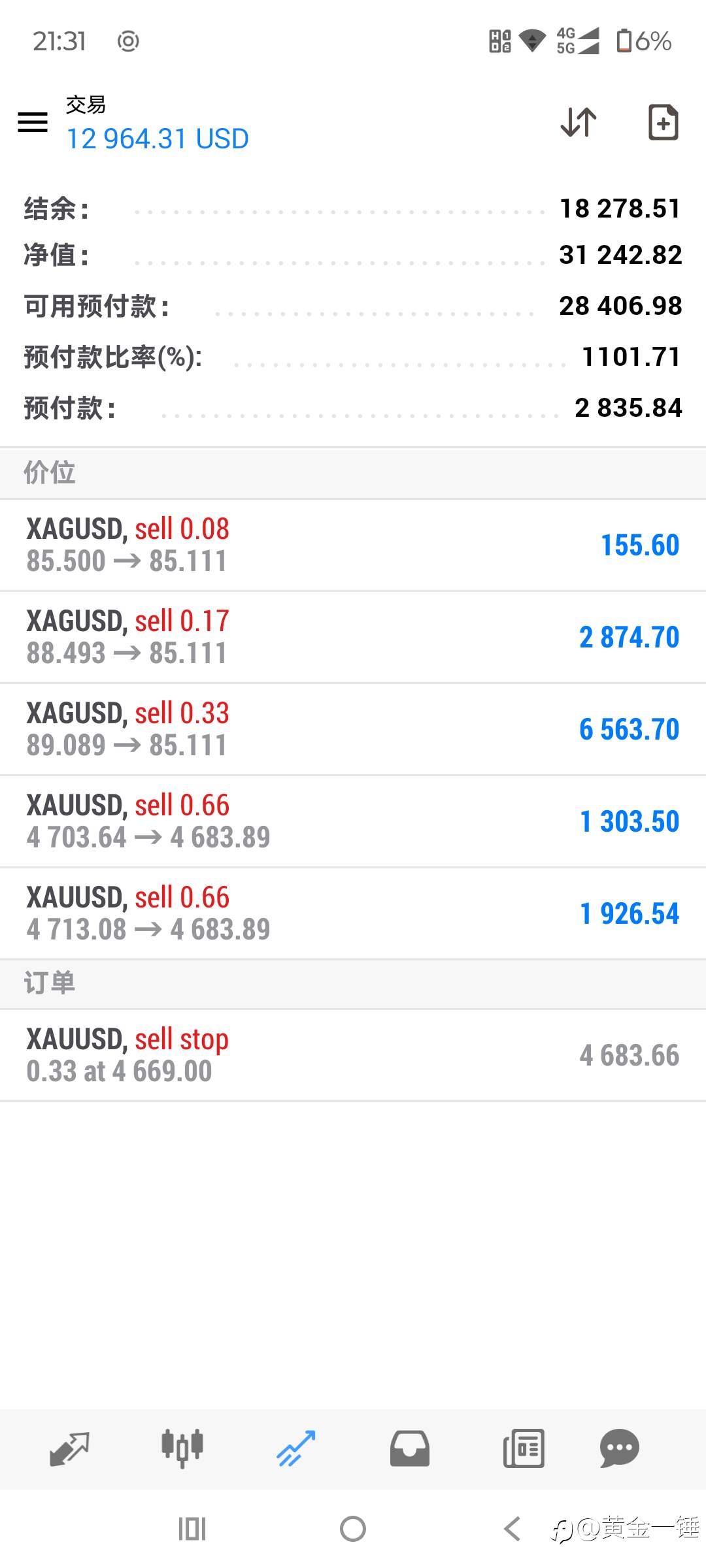Tap the sort arrows icon

[579, 122]
